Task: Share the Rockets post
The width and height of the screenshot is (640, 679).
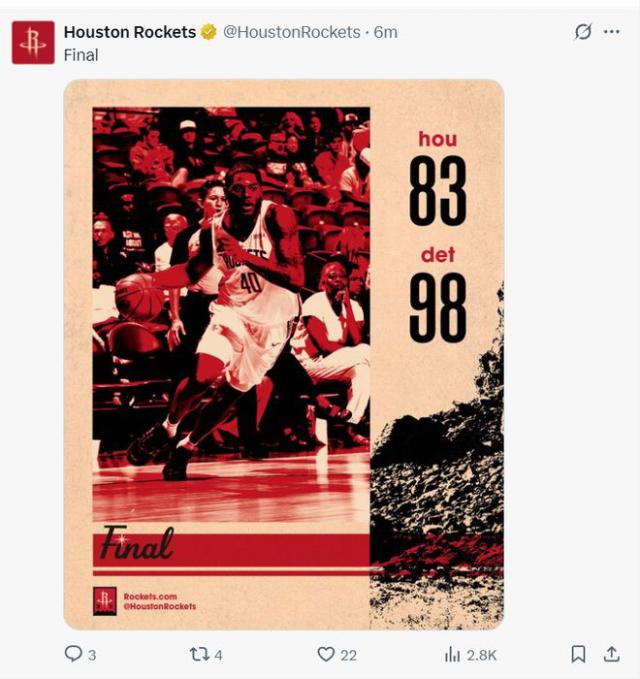Action: coord(611,654)
